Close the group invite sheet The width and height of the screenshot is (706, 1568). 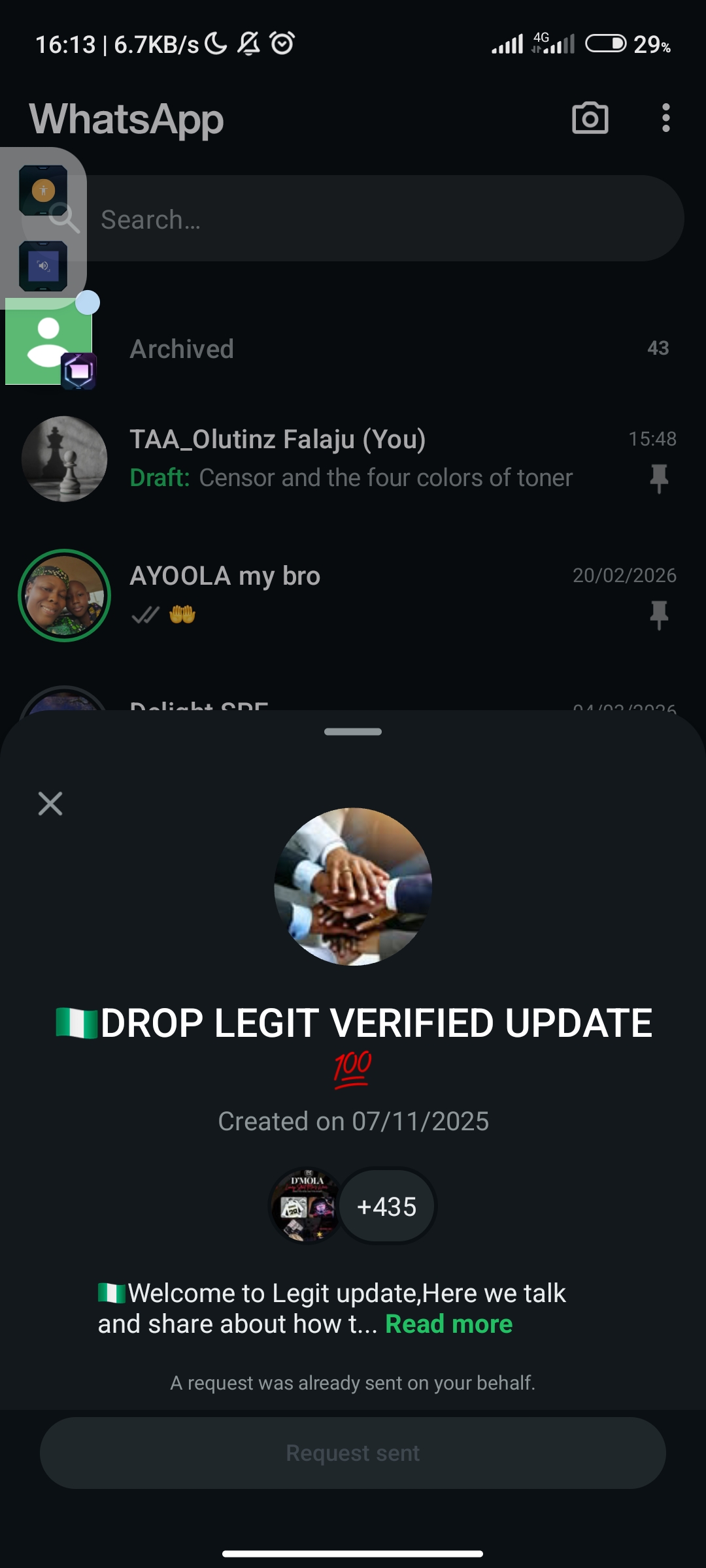(x=50, y=804)
